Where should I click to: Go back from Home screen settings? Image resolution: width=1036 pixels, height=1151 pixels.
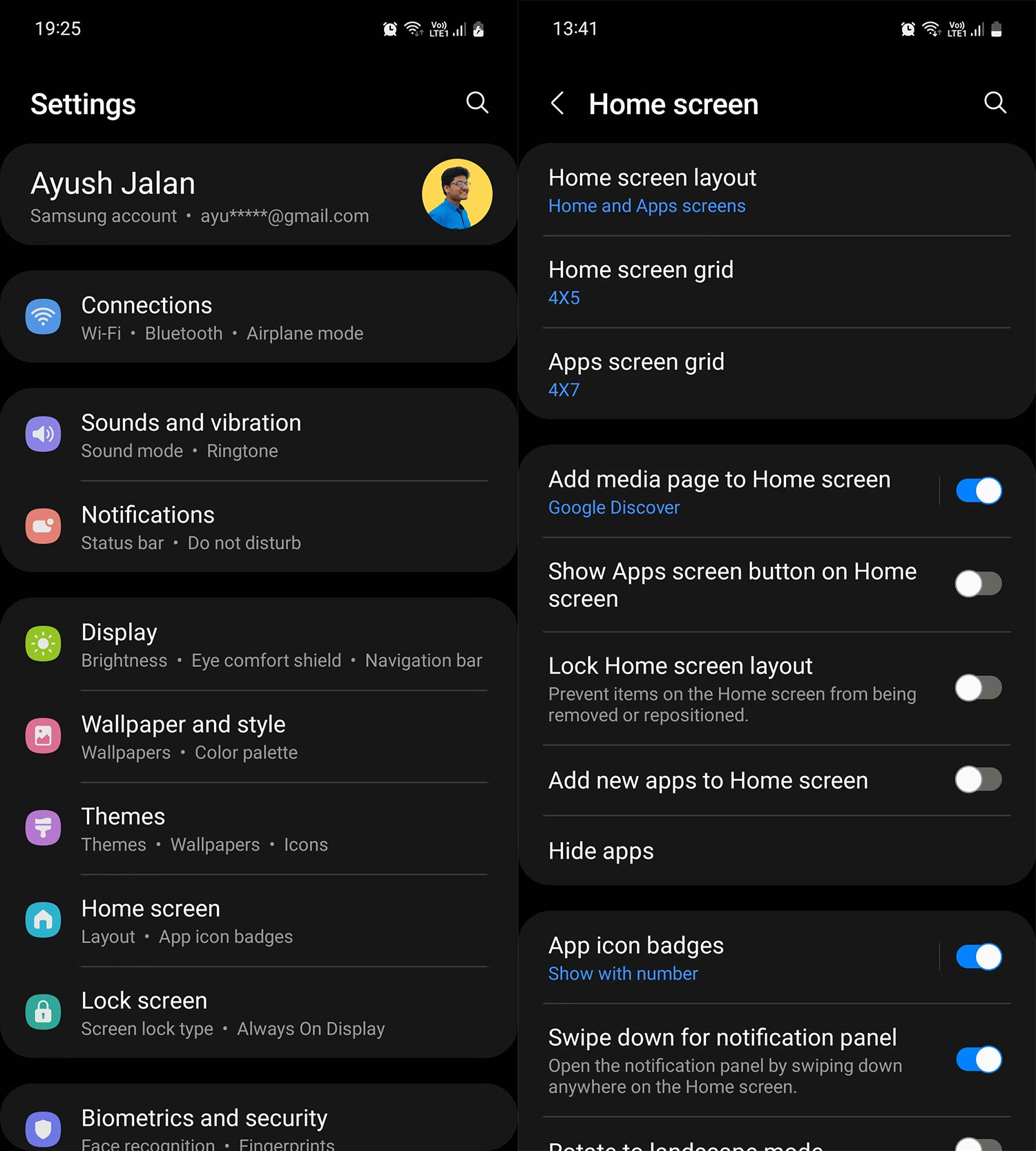[x=557, y=104]
